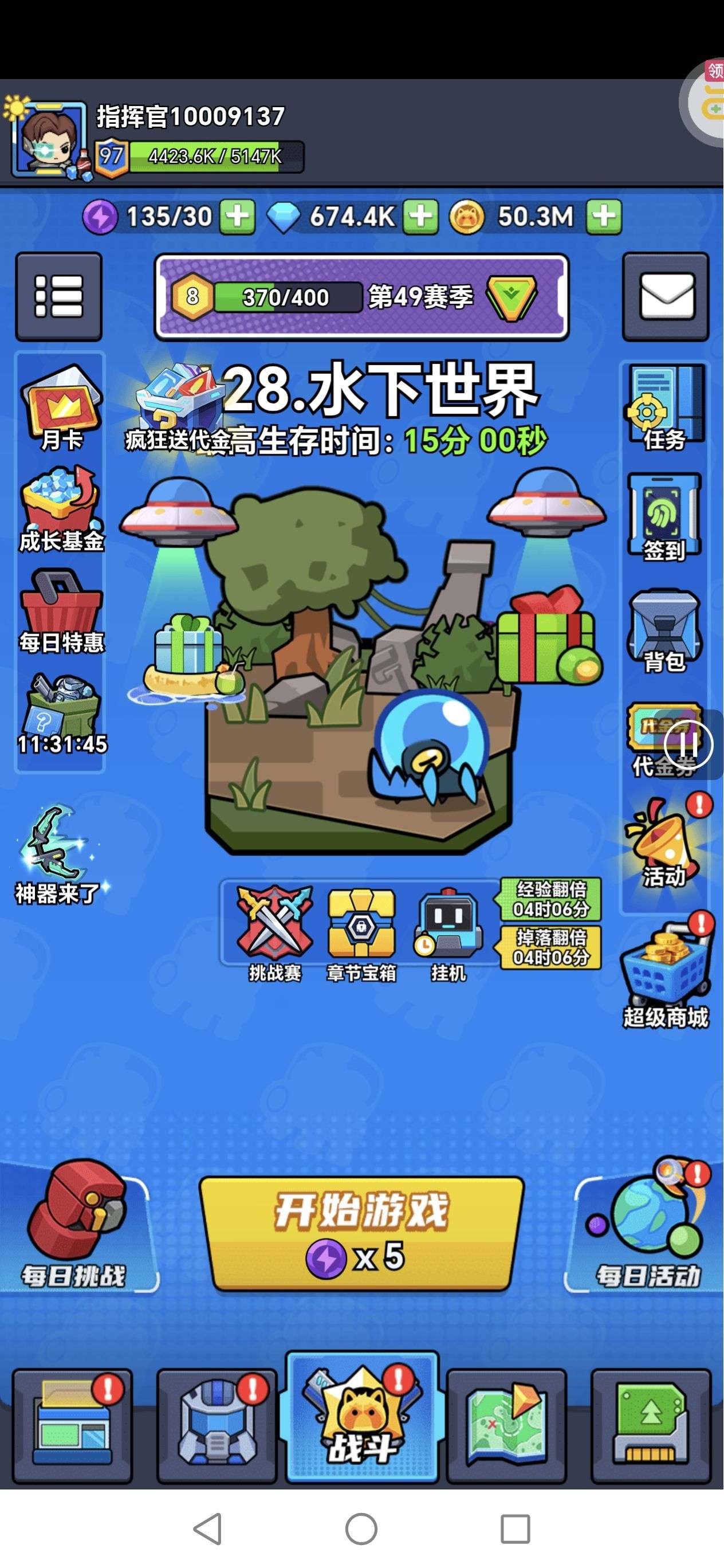
Task: Open the 签到 daily check-in
Action: [x=664, y=518]
